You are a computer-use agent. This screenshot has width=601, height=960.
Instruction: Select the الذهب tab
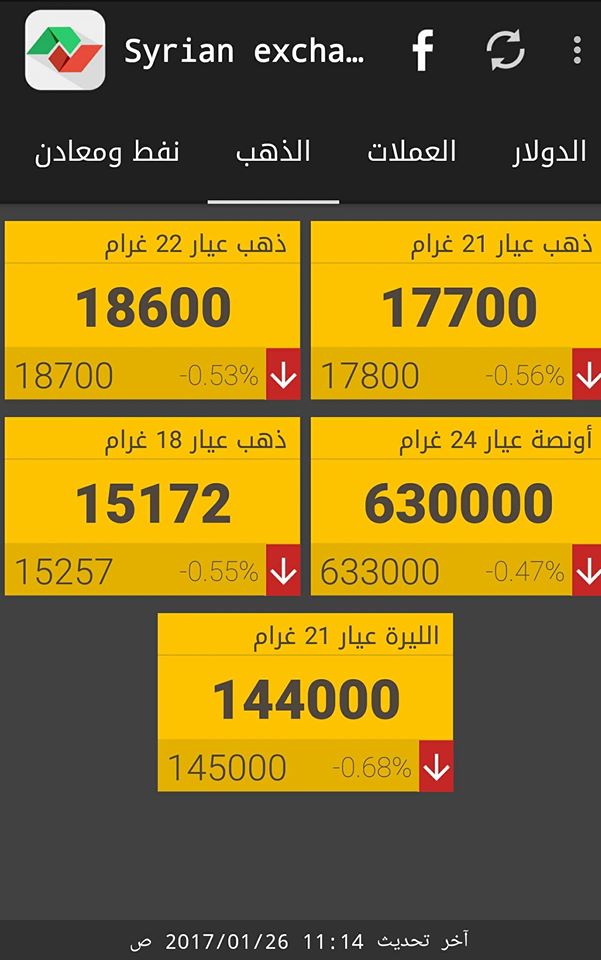point(273,152)
